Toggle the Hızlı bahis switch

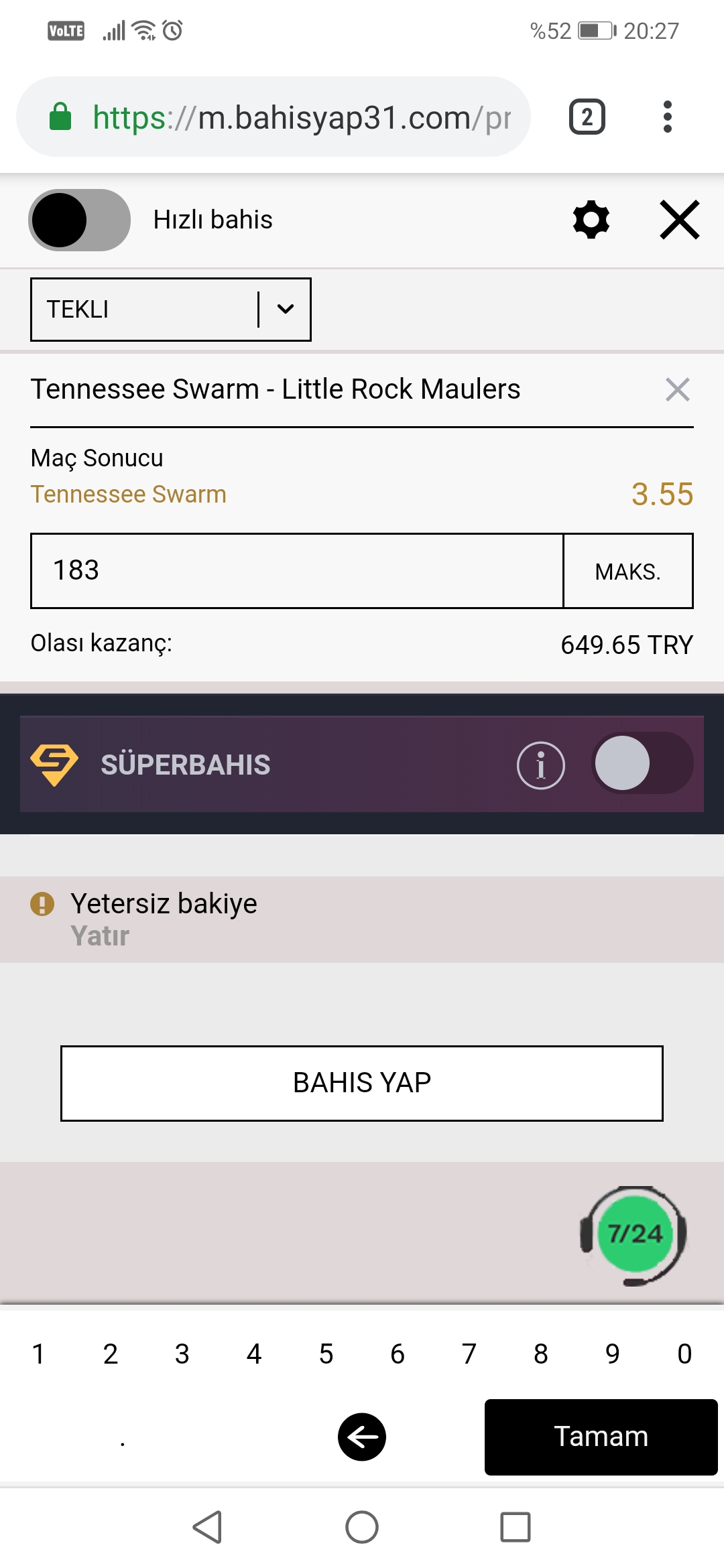tap(79, 220)
